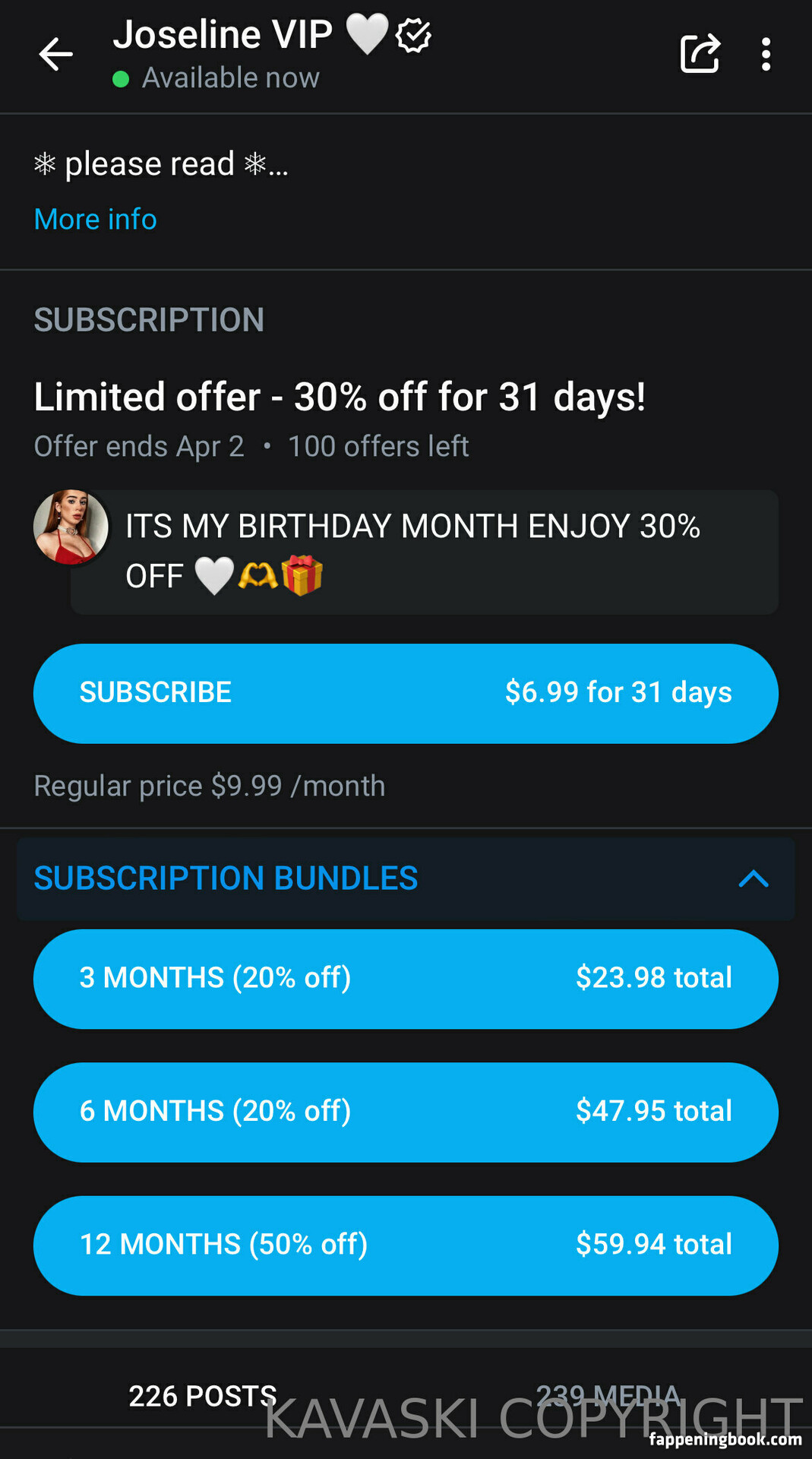Viewport: 812px width, 1459px height.
Task: Choose the 3 months bundle
Action: click(406, 979)
